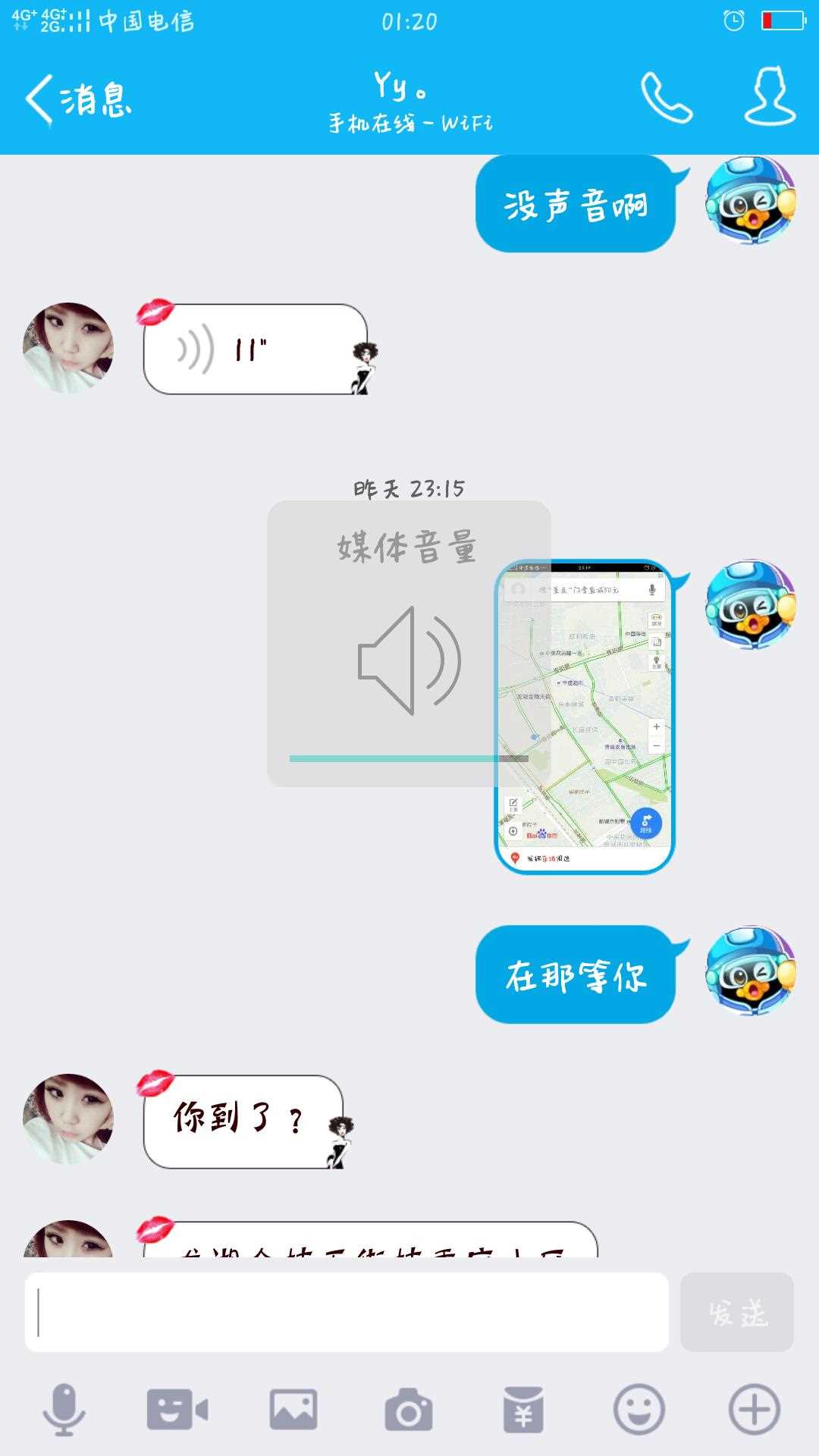Open the contact profile icon
Image resolution: width=819 pixels, height=1456 pixels.
tap(770, 96)
